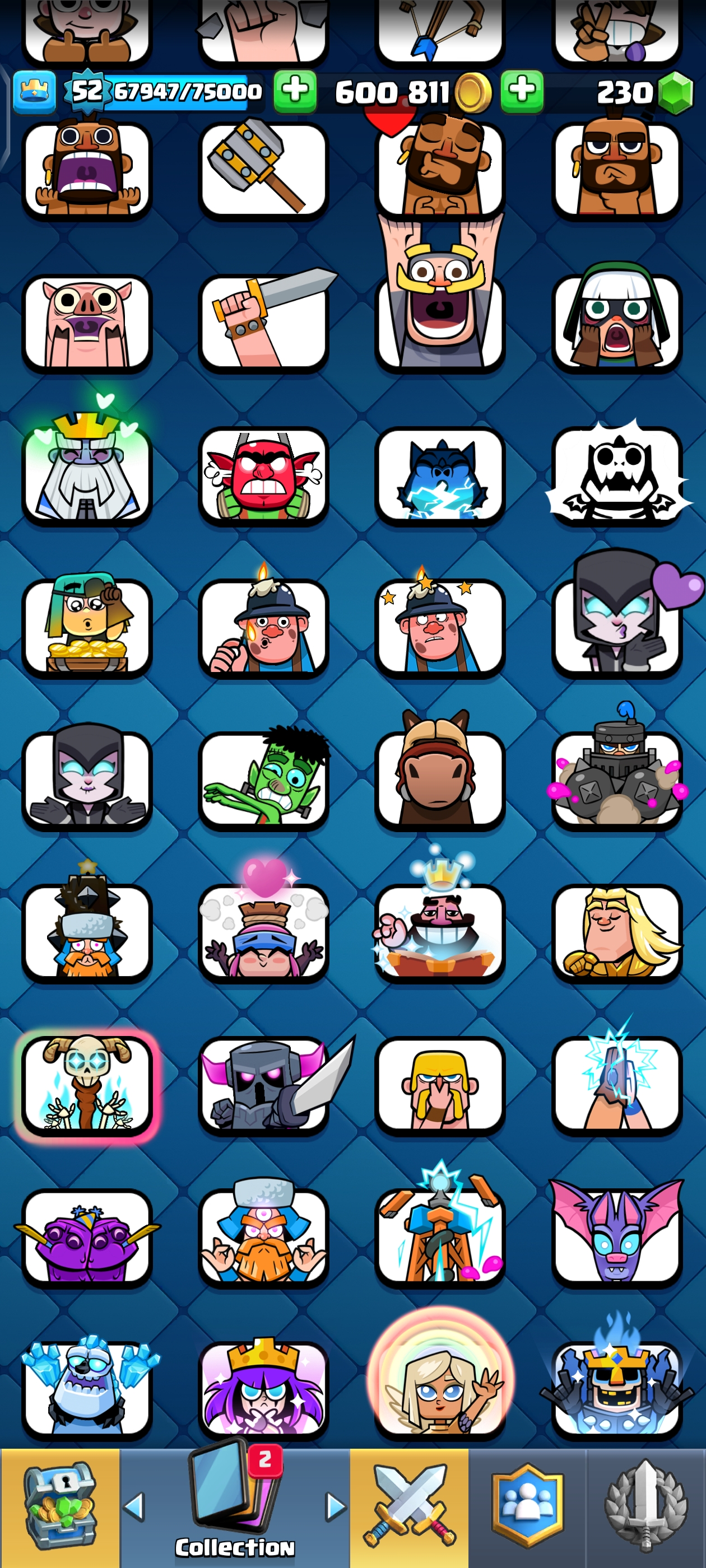Choose the highlighted skull staff emote

tap(87, 1085)
